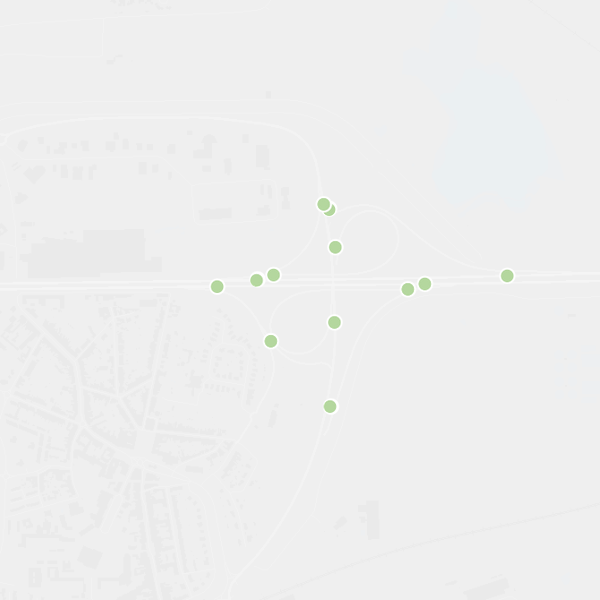The width and height of the screenshot is (600, 600).
Task: Tap the southernmost green marker below the interchange
Action: 330,406
